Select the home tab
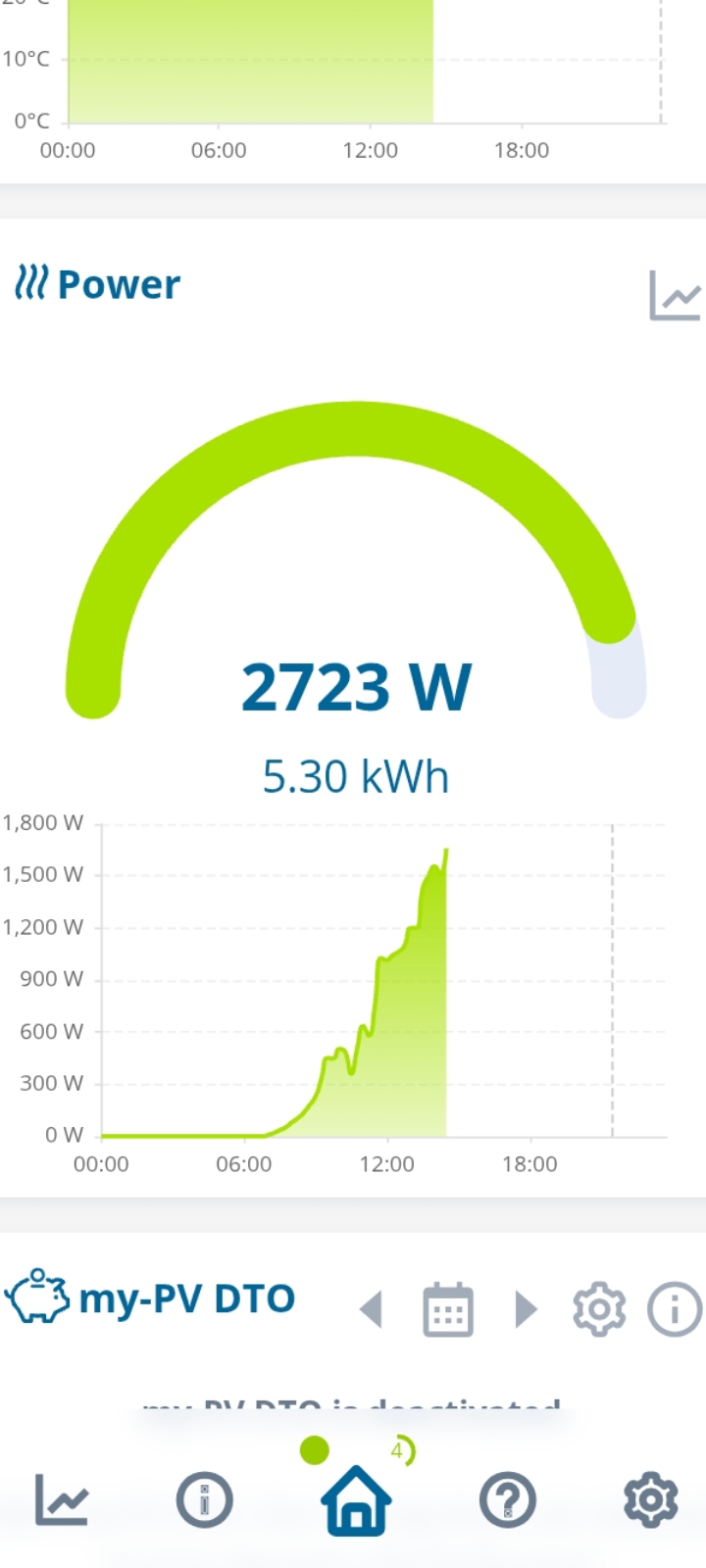The width and height of the screenshot is (706, 1568). pos(356,1499)
